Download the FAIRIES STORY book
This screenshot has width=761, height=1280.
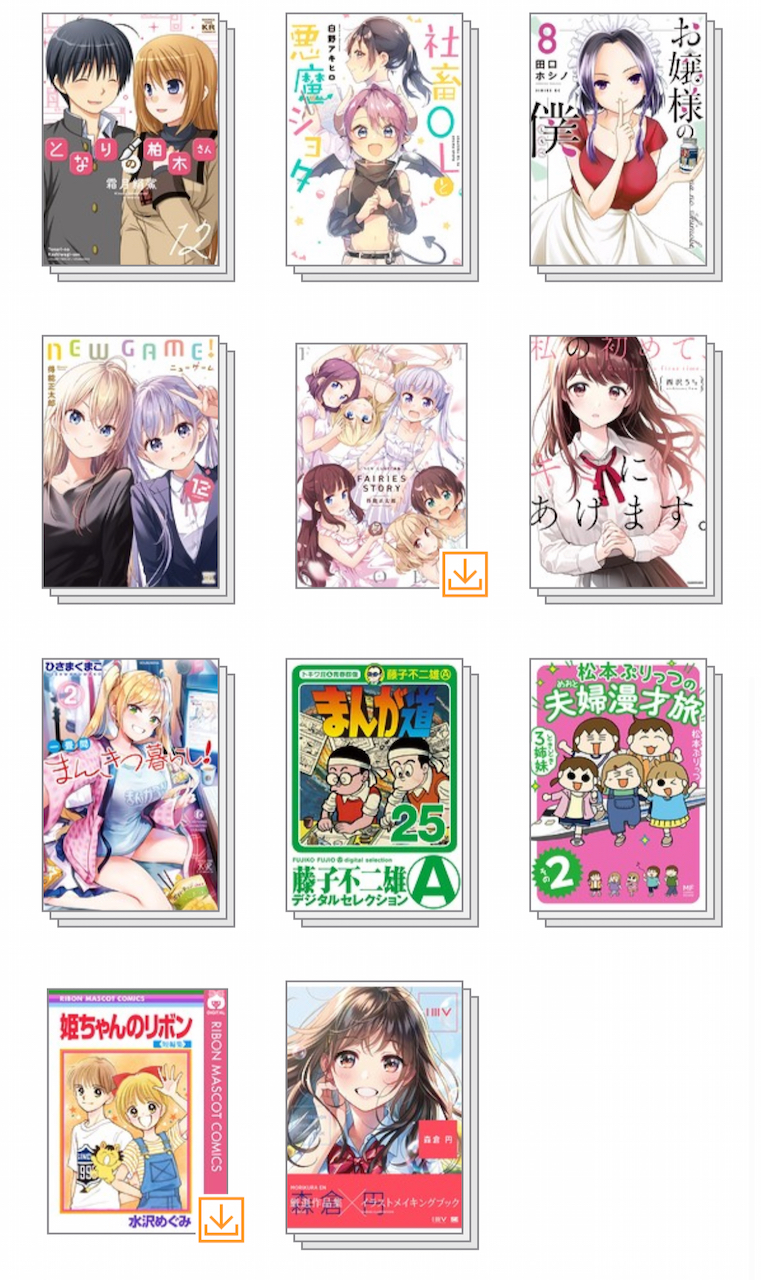pos(465,574)
